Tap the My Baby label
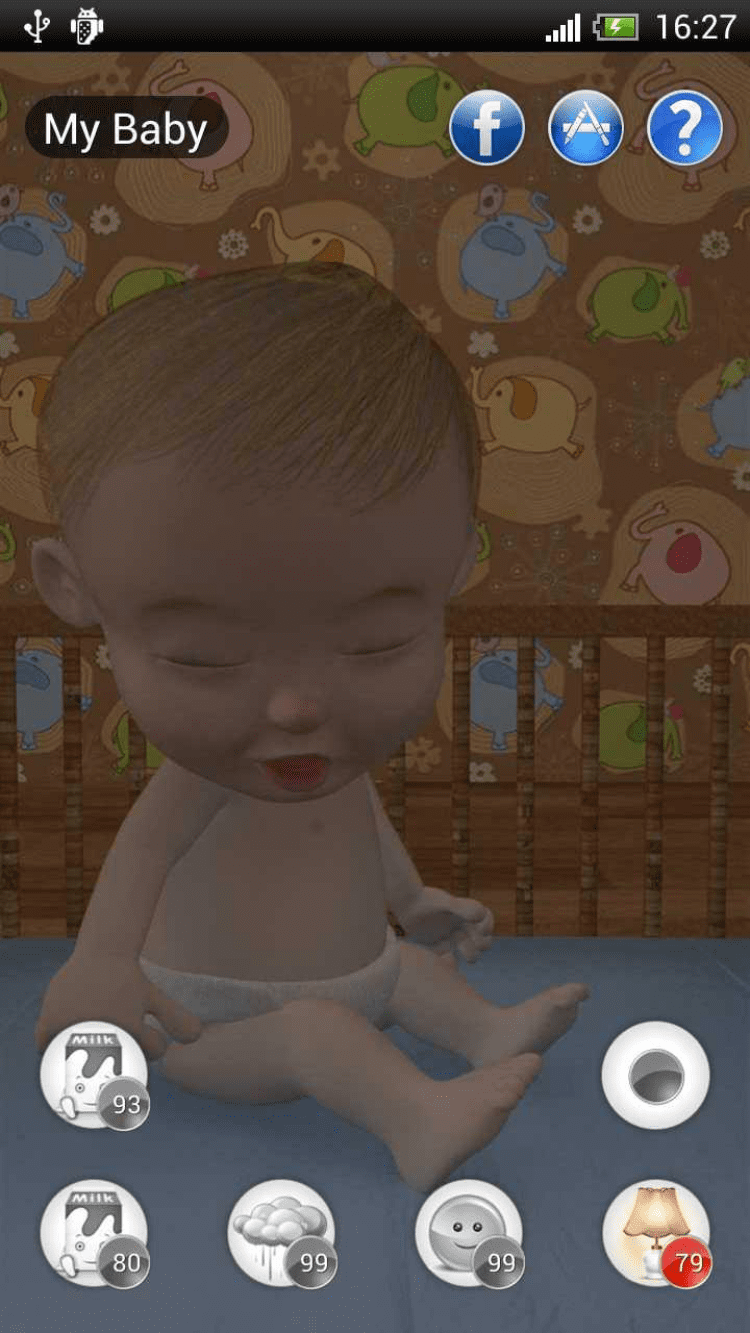750x1333 pixels. click(126, 129)
